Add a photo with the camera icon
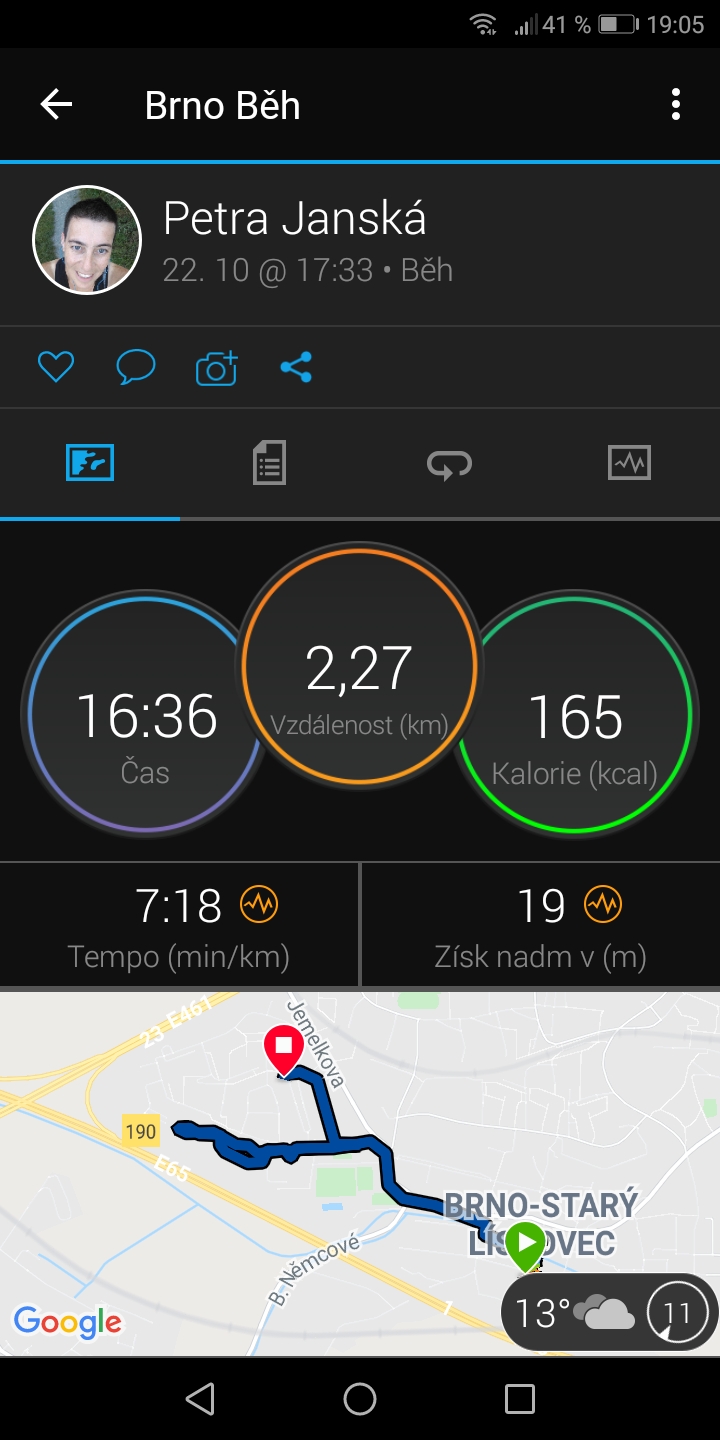This screenshot has height=1440, width=720. tap(216, 368)
